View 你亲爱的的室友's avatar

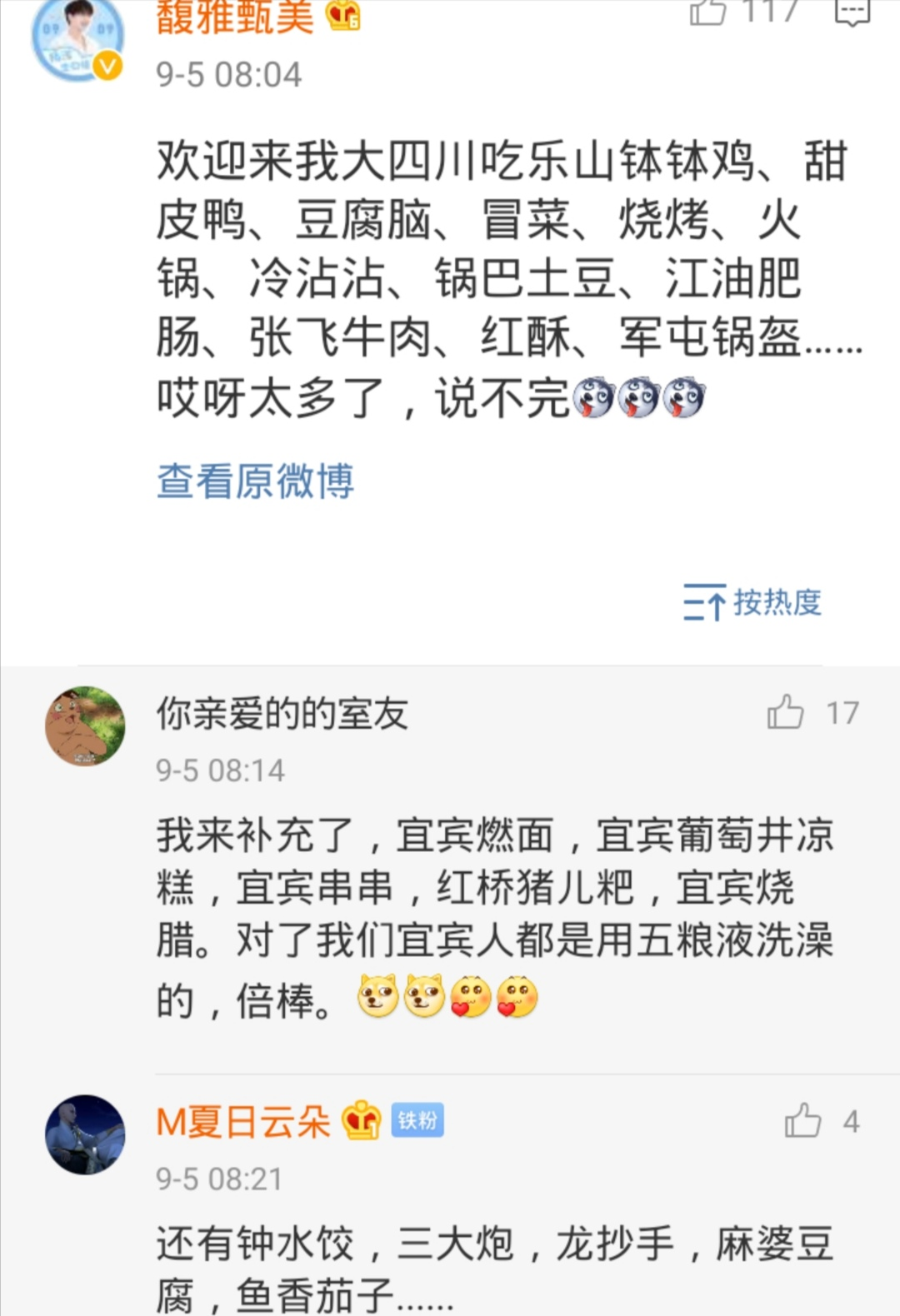tap(85, 726)
